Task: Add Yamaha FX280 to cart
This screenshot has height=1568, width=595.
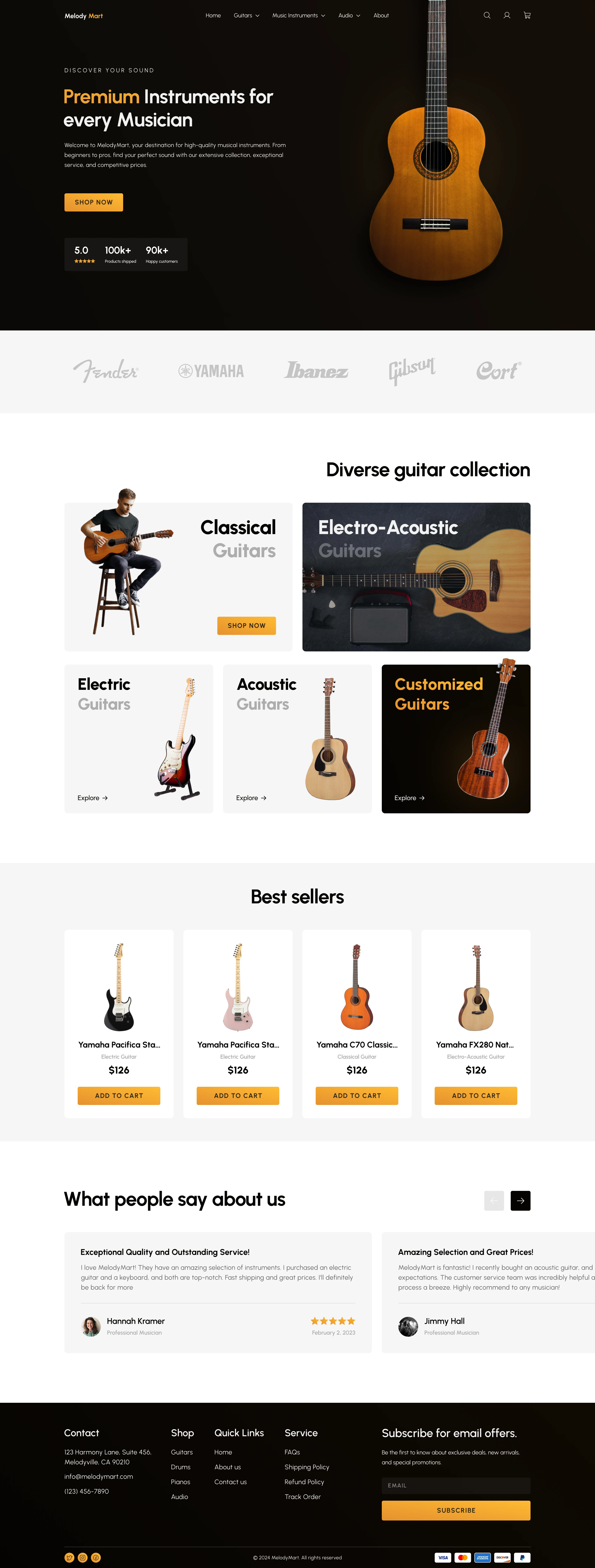Action: point(476,1096)
